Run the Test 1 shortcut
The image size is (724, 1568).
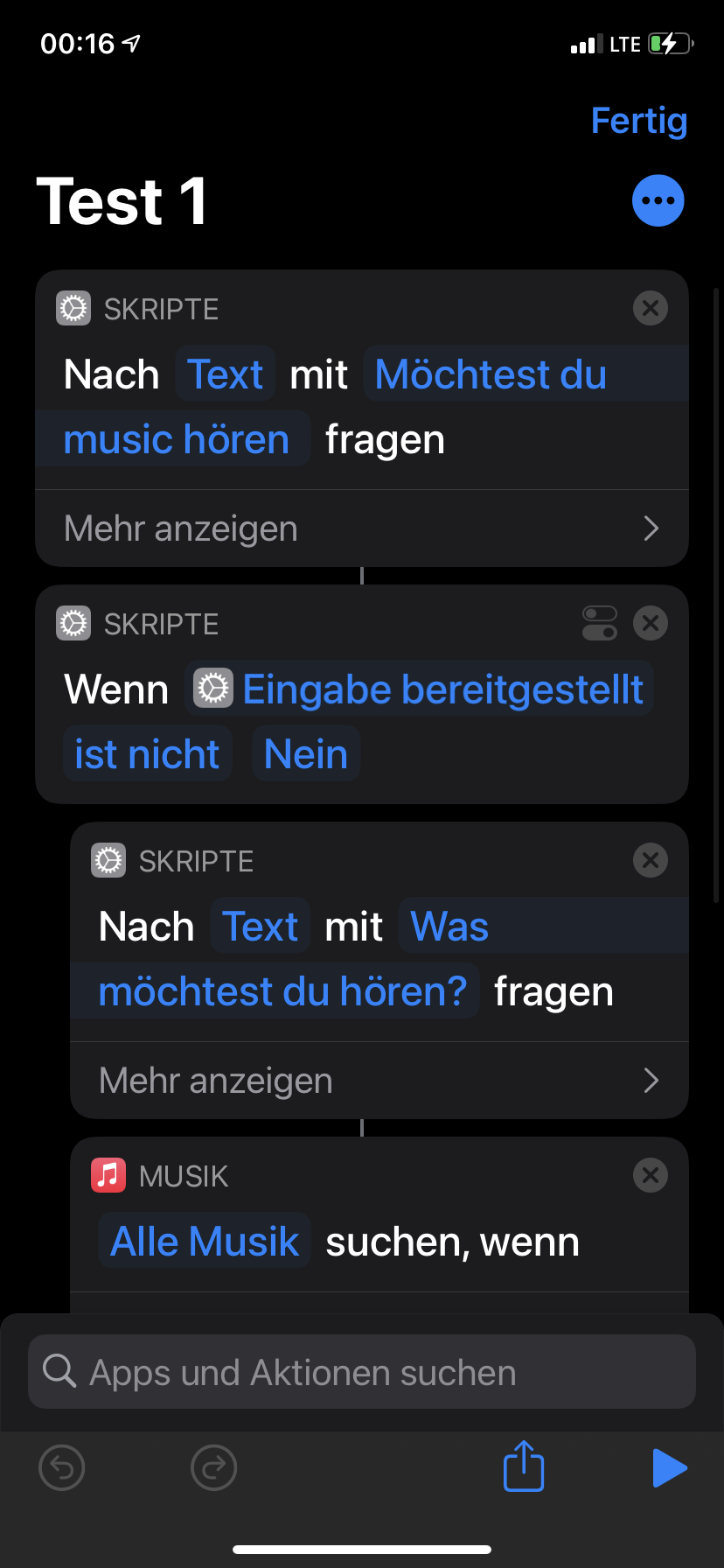pyautogui.click(x=669, y=1467)
